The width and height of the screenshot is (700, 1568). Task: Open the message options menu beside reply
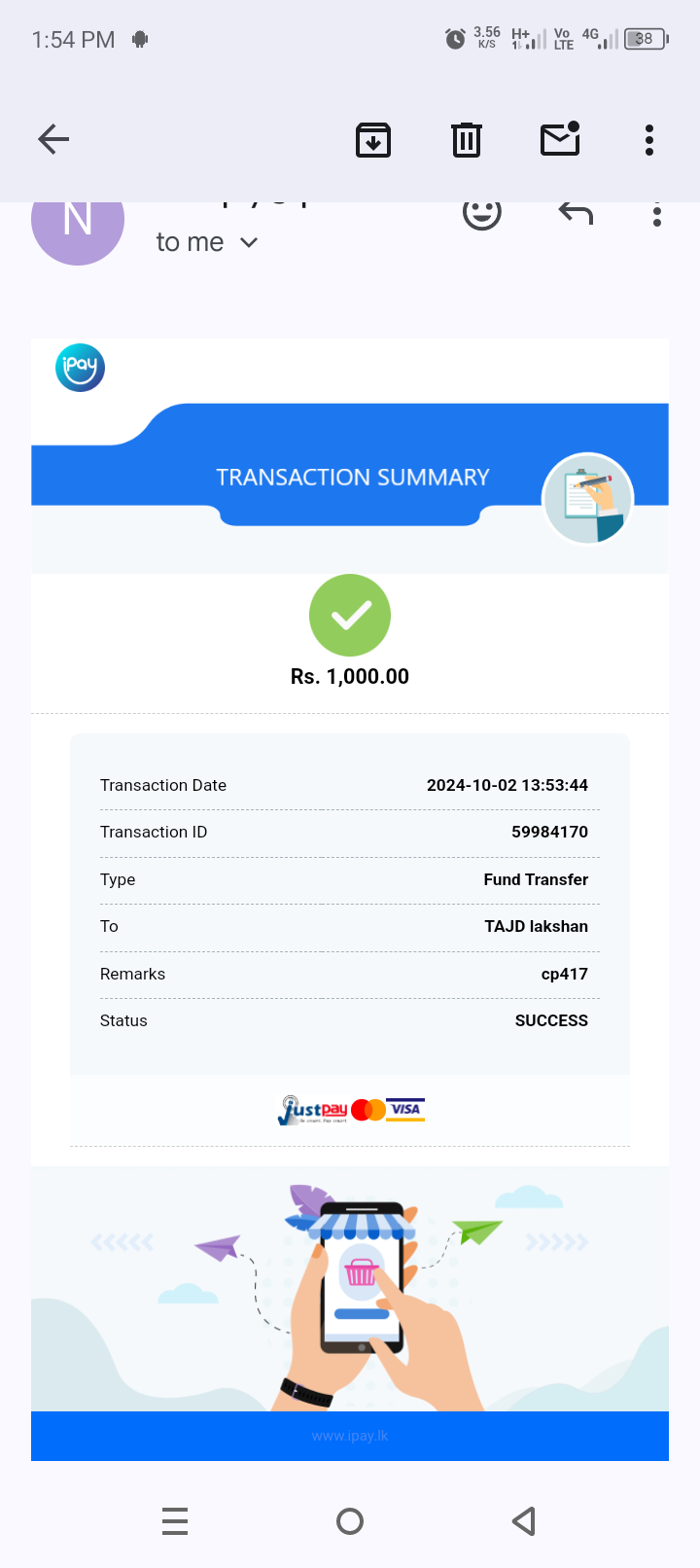tap(657, 216)
